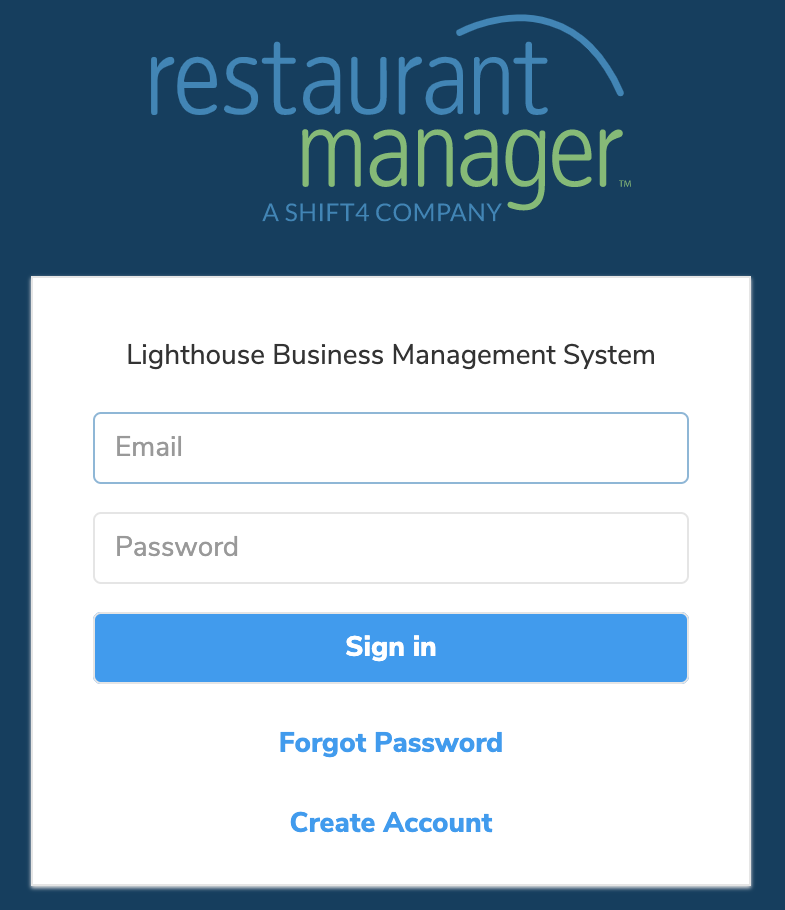Begin registration by clicking Create Account

(x=390, y=822)
